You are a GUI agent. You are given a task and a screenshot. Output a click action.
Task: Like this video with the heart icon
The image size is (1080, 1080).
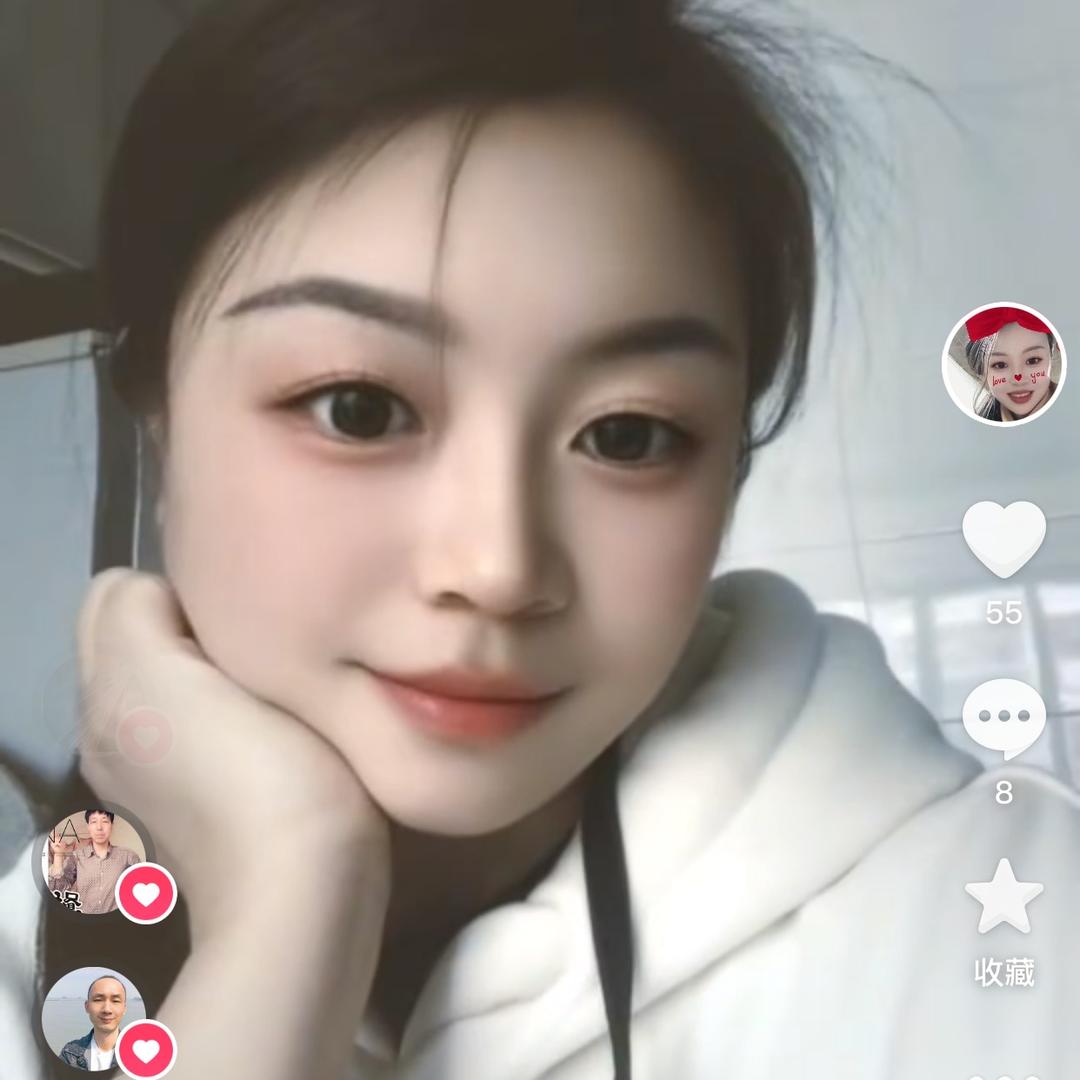[x=1003, y=539]
